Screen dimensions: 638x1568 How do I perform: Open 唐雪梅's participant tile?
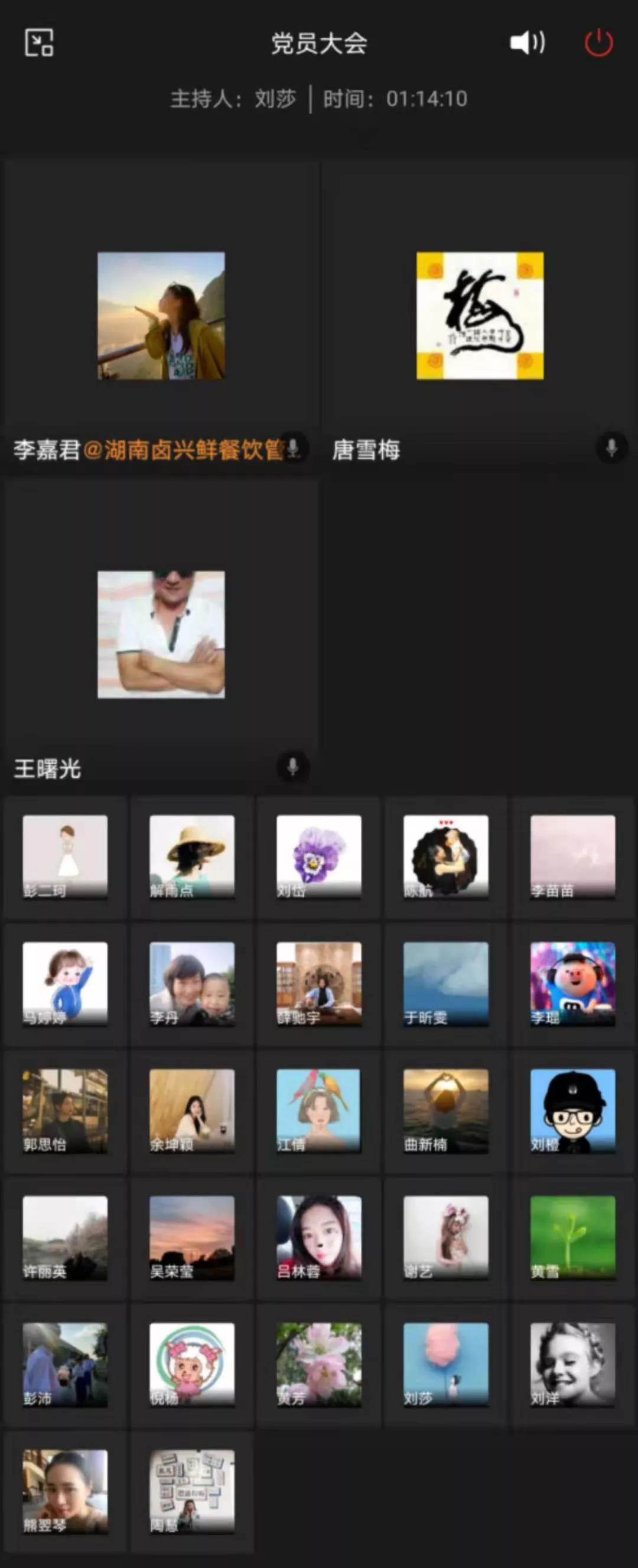[480, 316]
